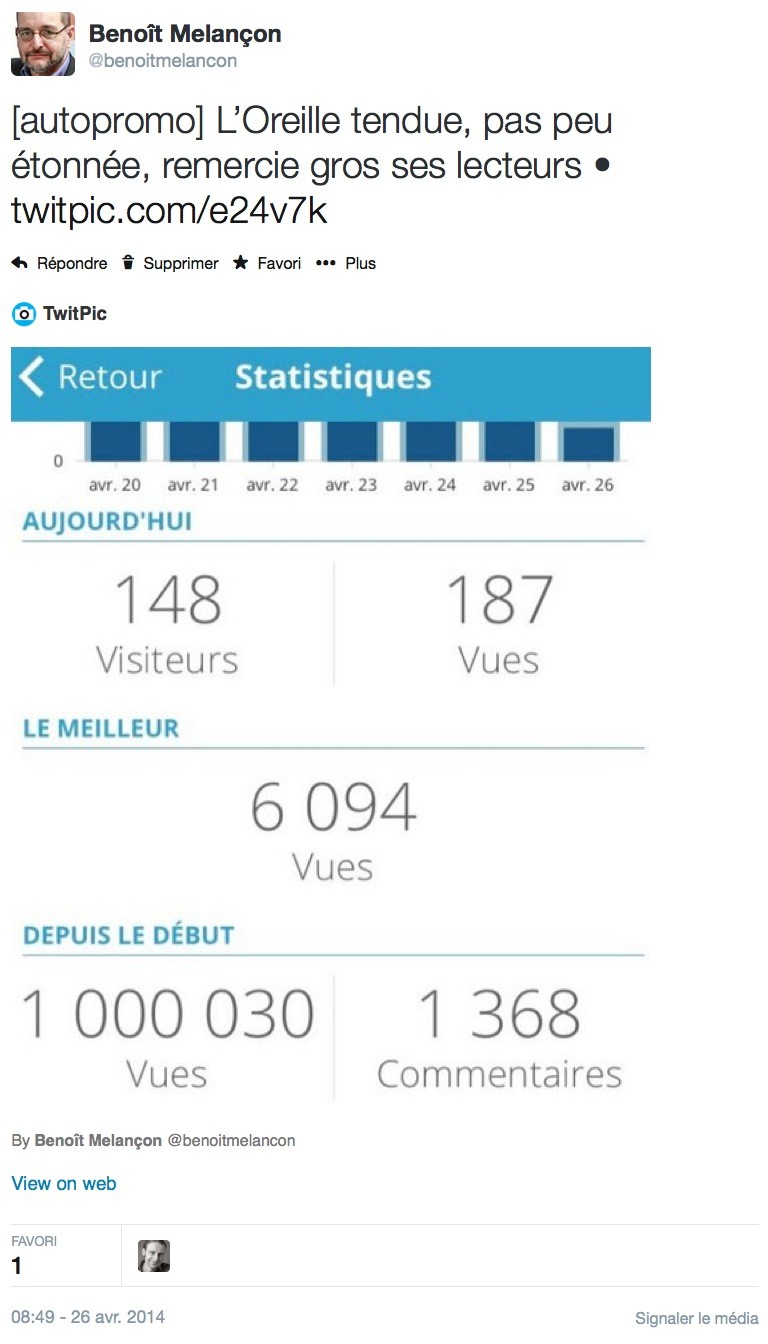Delete the tweet via Supprimer
Image resolution: width=768 pixels, height=1344 pixels.
pos(170,263)
